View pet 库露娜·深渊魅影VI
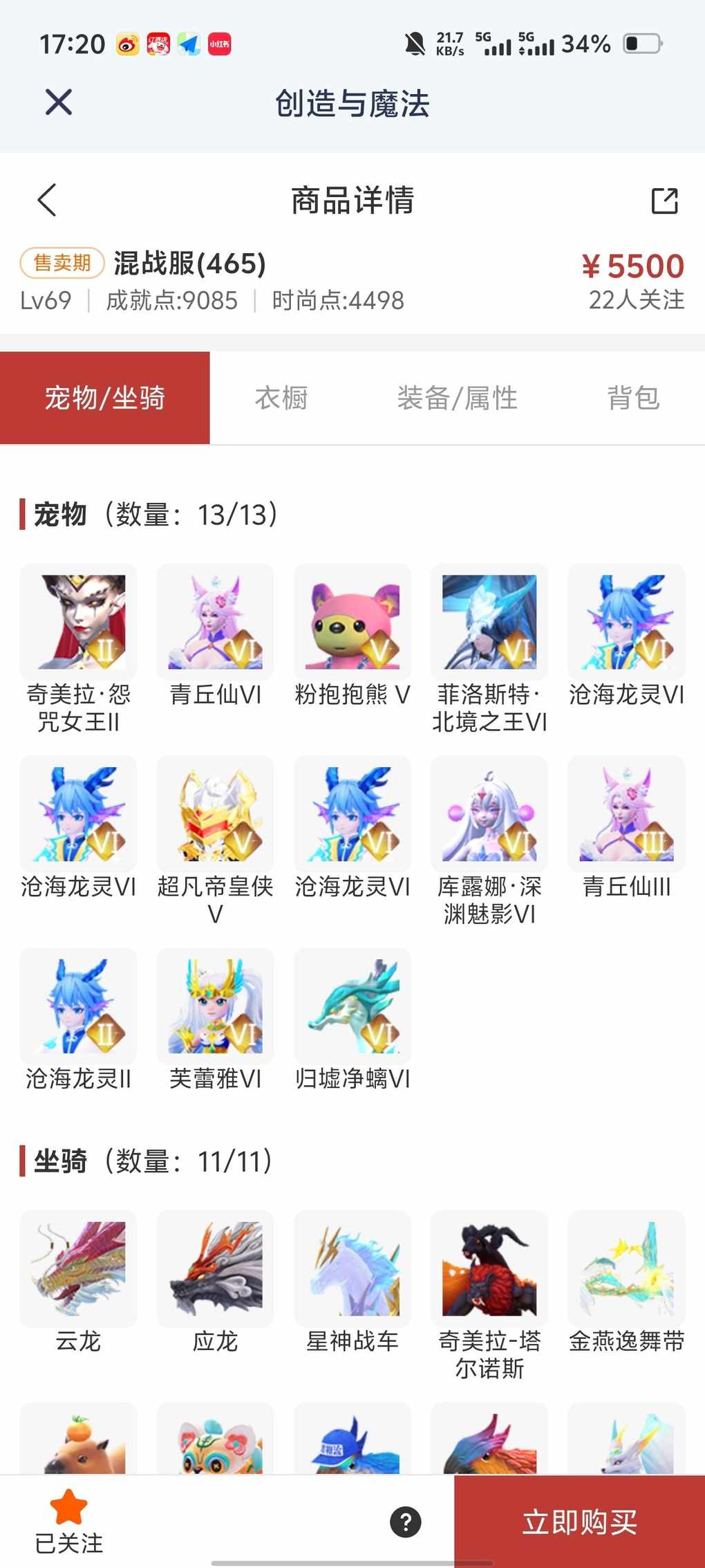The width and height of the screenshot is (705, 1568). pos(489,814)
